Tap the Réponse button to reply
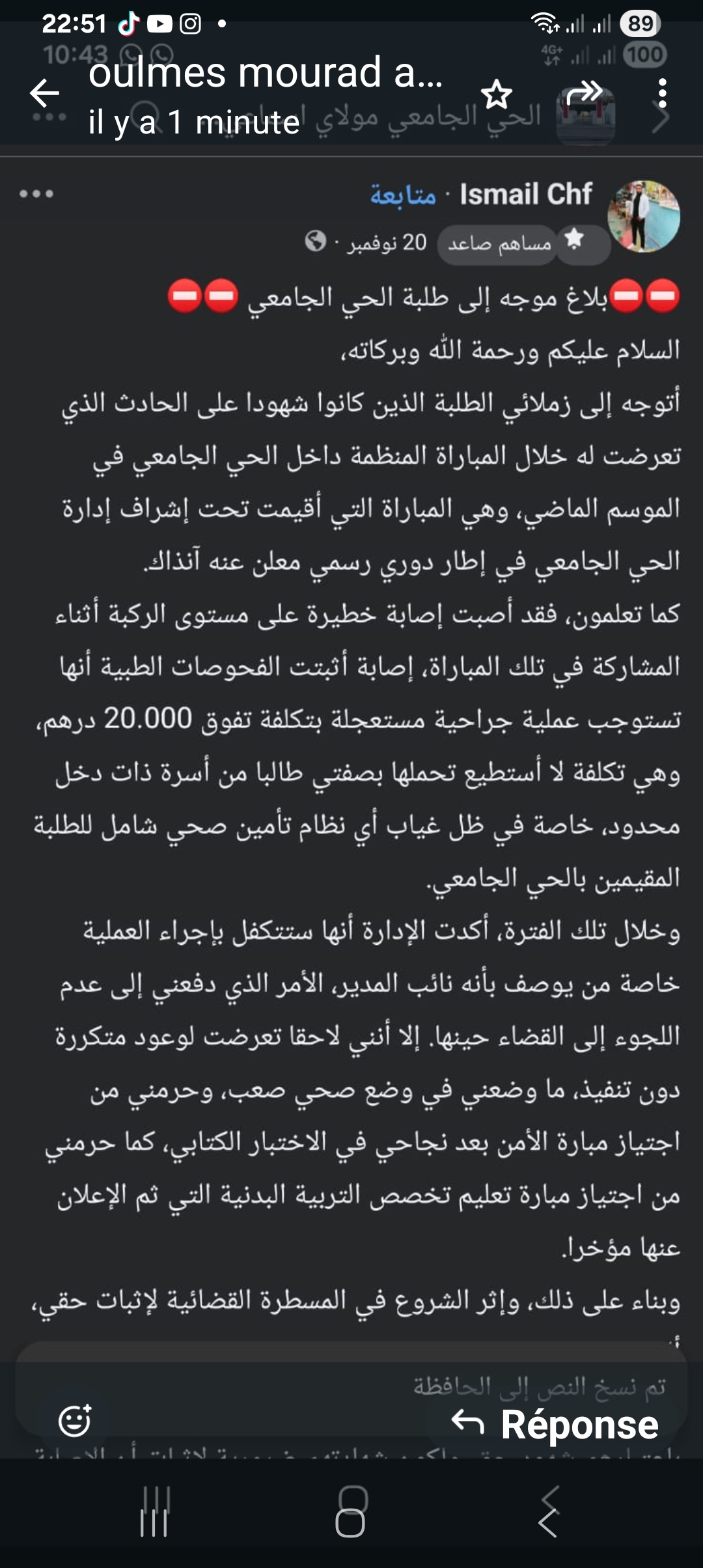Viewport: 703px width, 1568px height. [x=555, y=1424]
